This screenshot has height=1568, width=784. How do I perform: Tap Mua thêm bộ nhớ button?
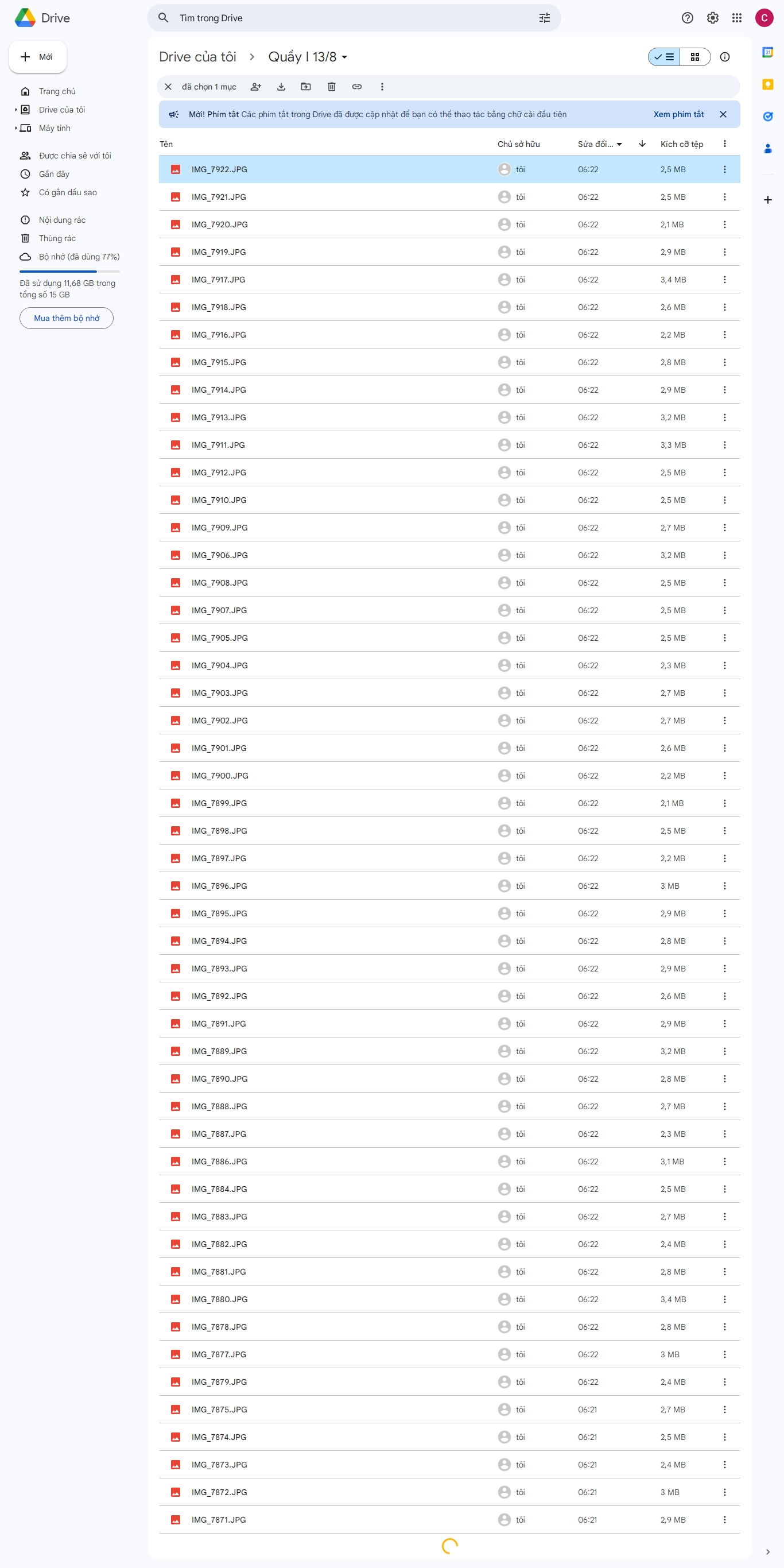click(x=67, y=318)
